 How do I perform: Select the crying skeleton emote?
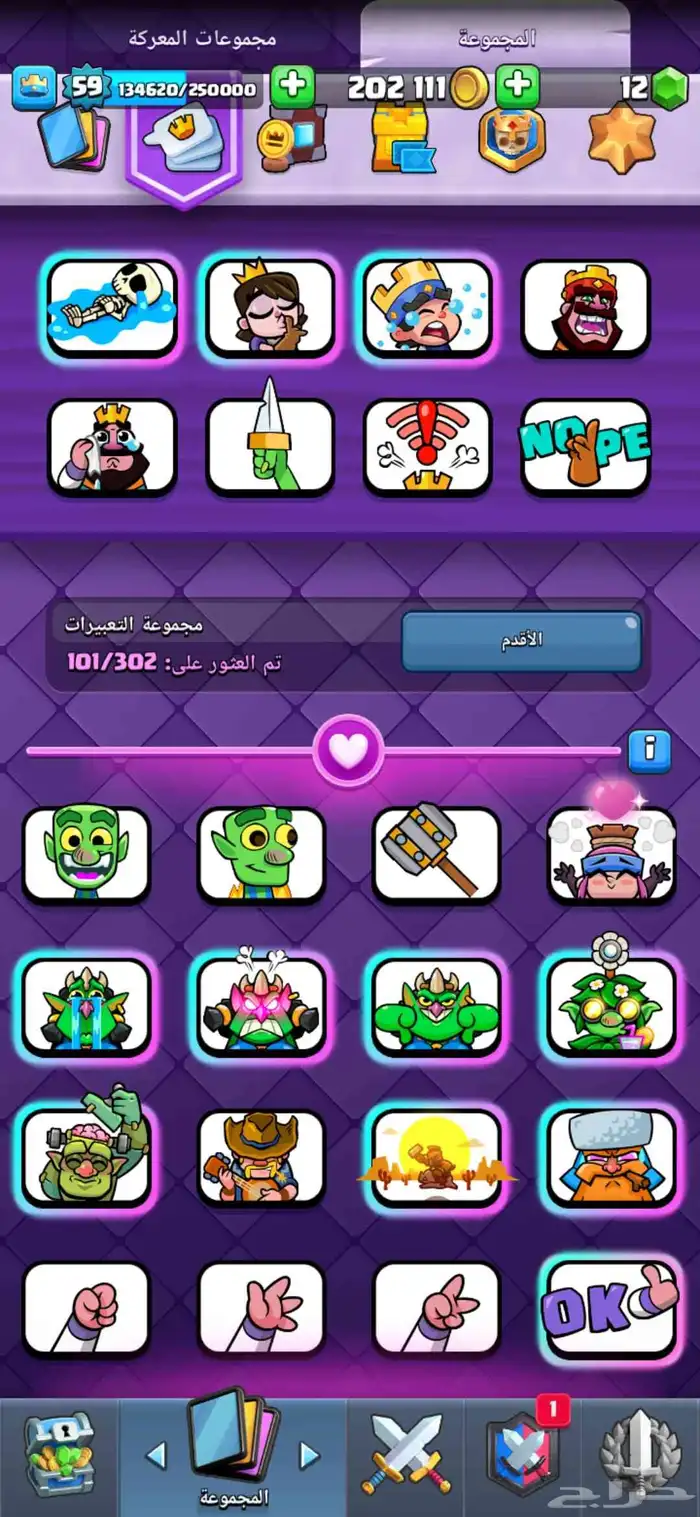click(x=112, y=307)
